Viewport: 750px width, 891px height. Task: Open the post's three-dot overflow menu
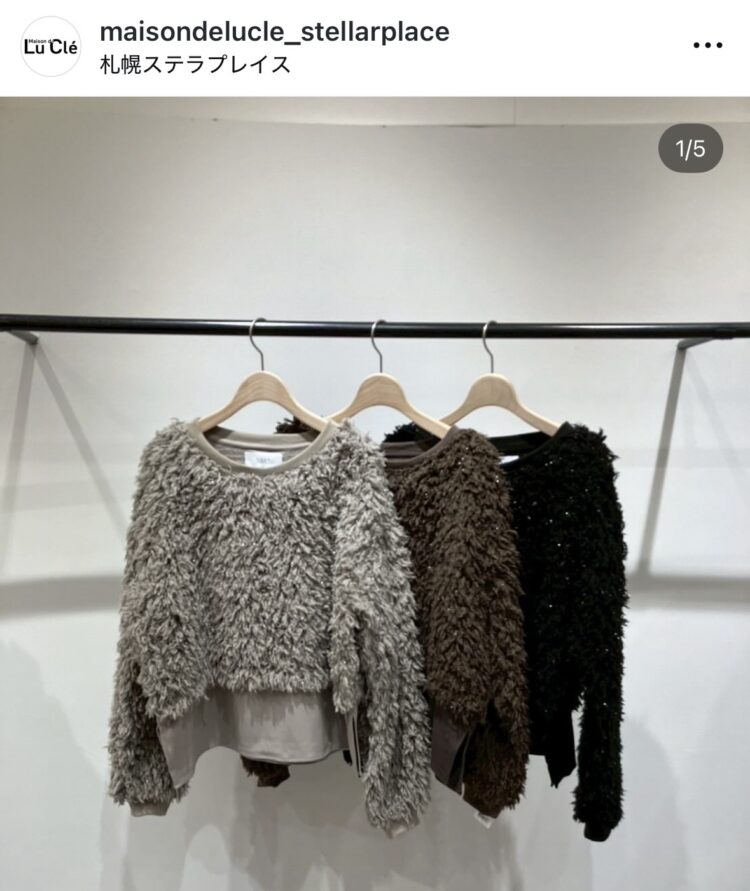coord(707,46)
